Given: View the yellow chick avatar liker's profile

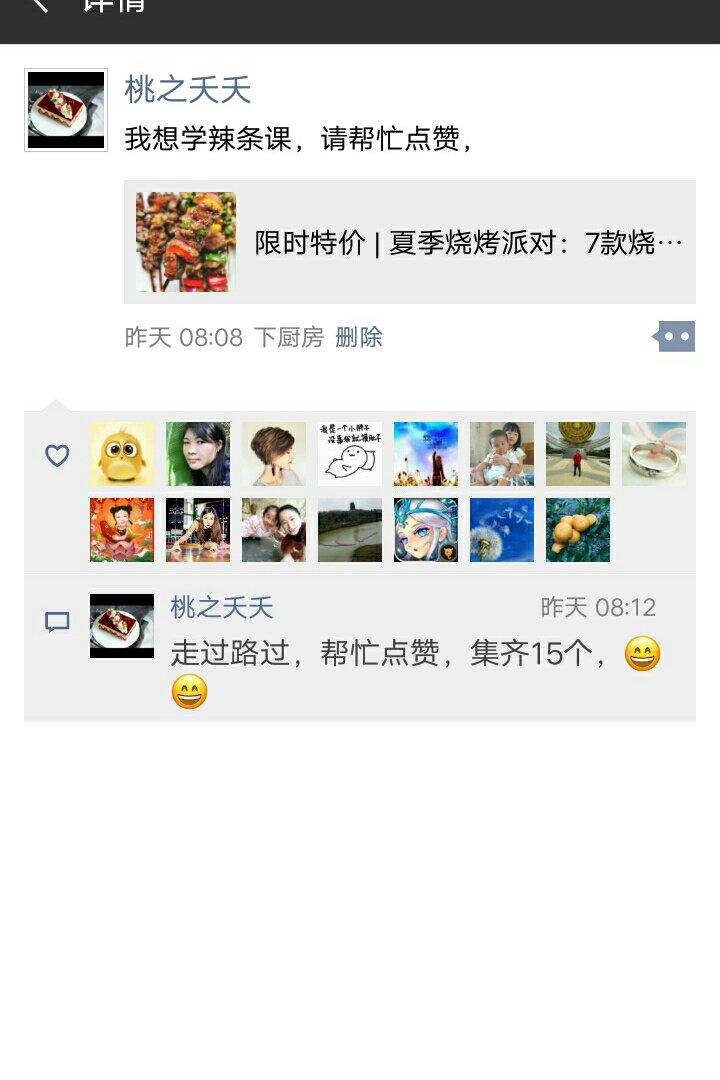Looking at the screenshot, I should tap(122, 454).
